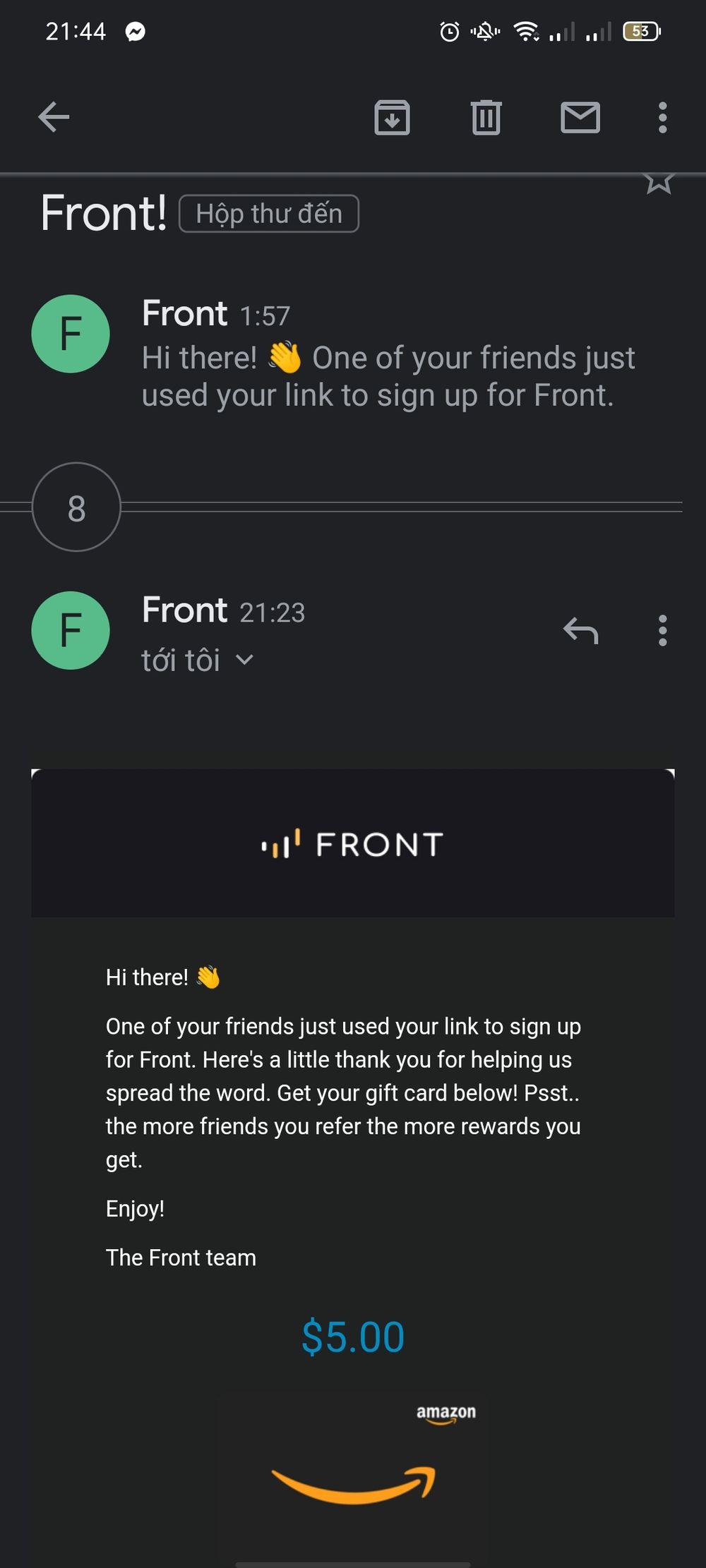
Task: Expand the tới tôi recipient details
Action: (x=197, y=661)
